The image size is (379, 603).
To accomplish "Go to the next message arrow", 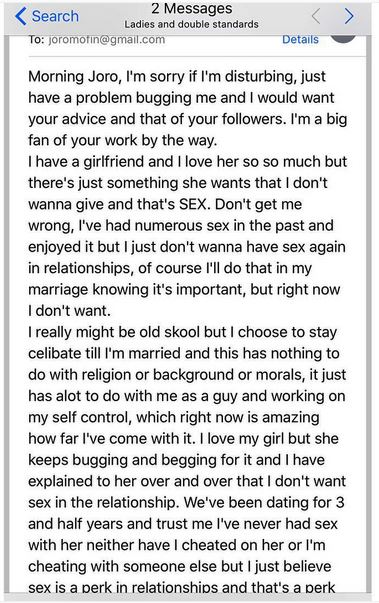I will (349, 16).
